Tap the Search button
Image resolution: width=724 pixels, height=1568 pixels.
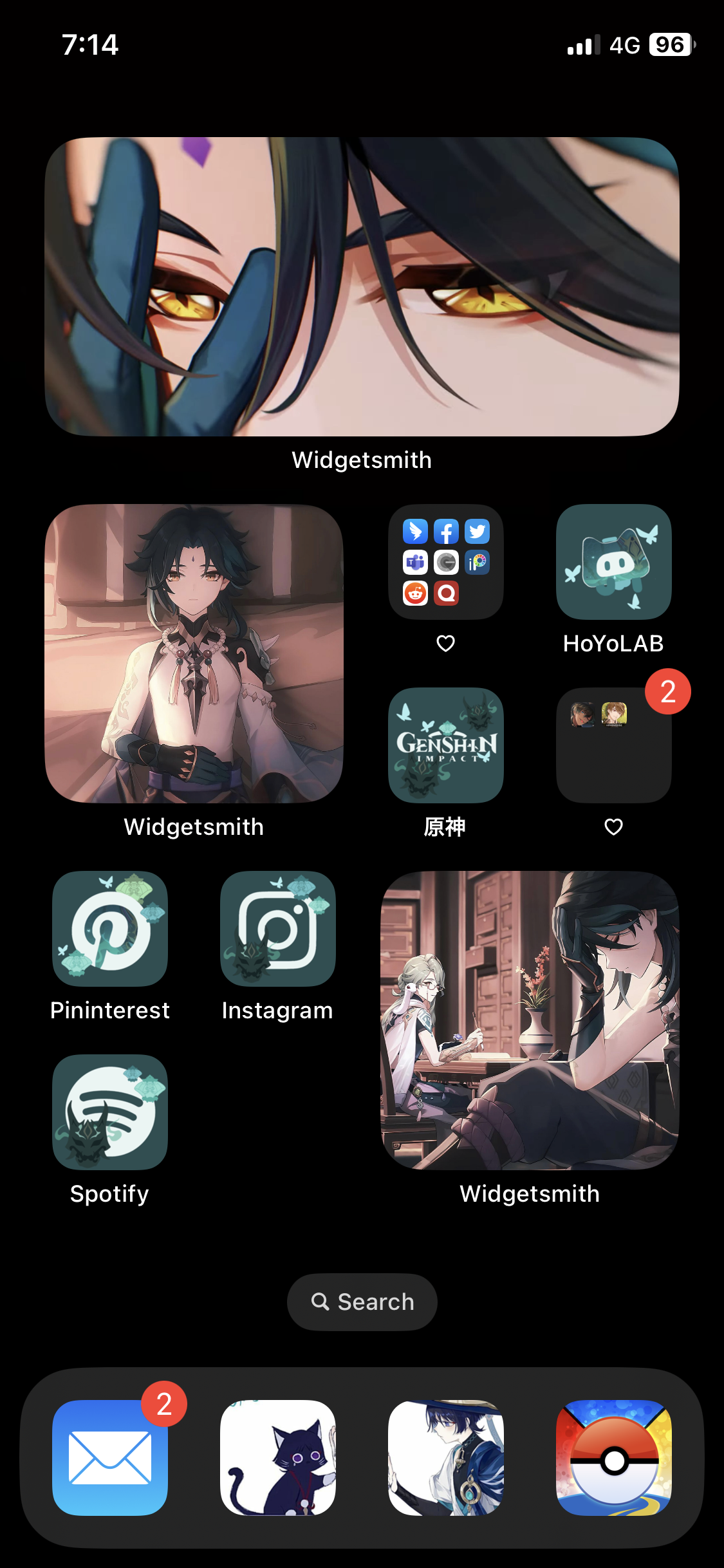pos(362,1302)
